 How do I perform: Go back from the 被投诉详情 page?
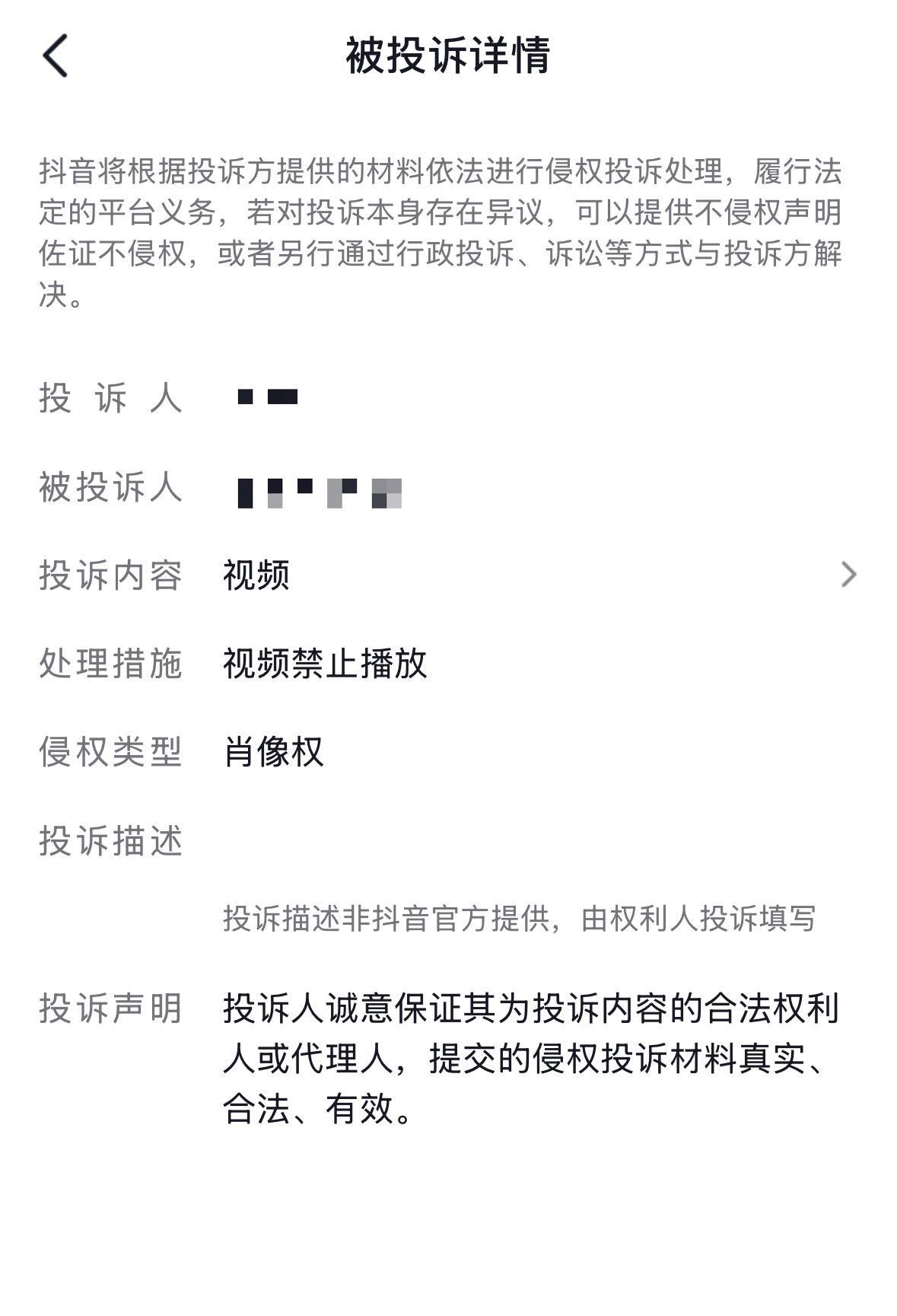tap(56, 56)
